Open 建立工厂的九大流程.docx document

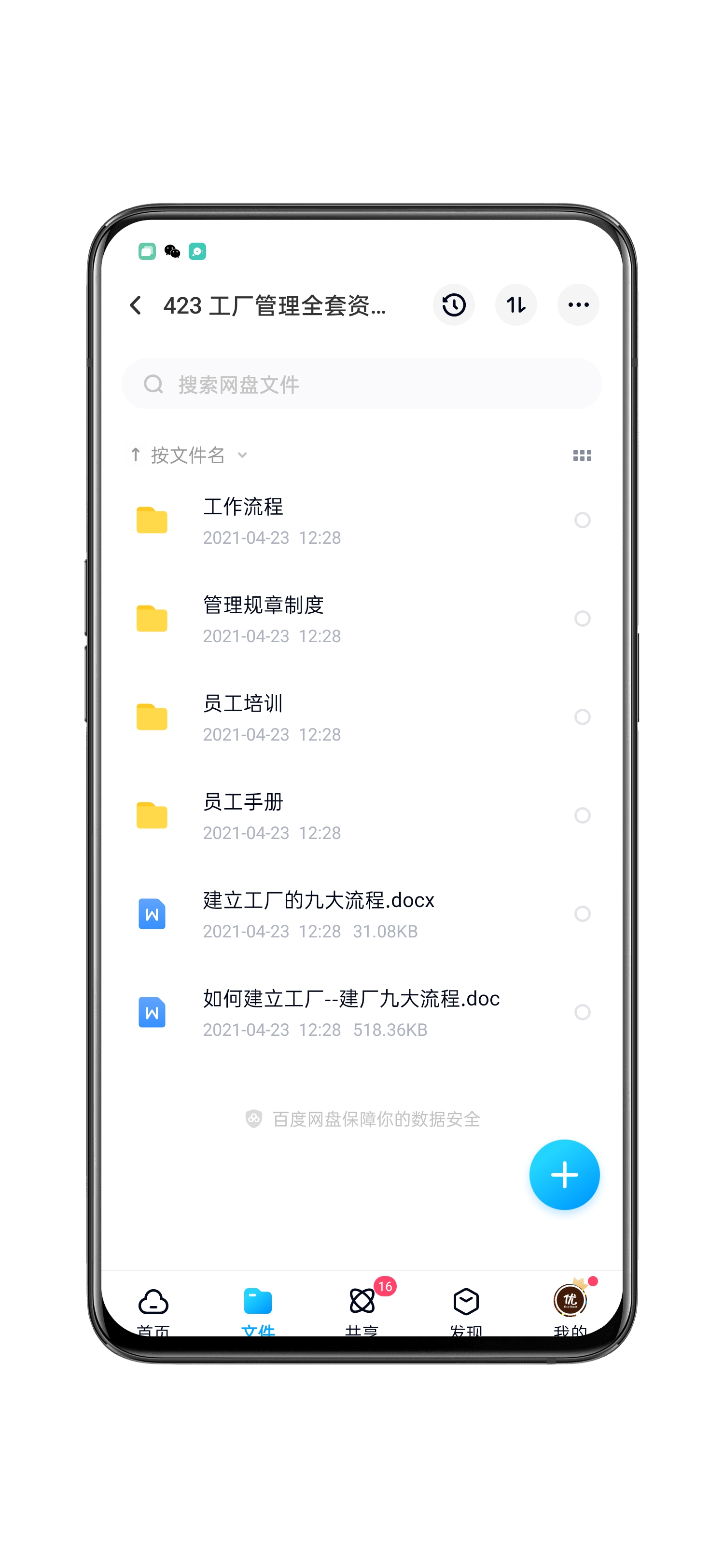pyautogui.click(x=319, y=913)
